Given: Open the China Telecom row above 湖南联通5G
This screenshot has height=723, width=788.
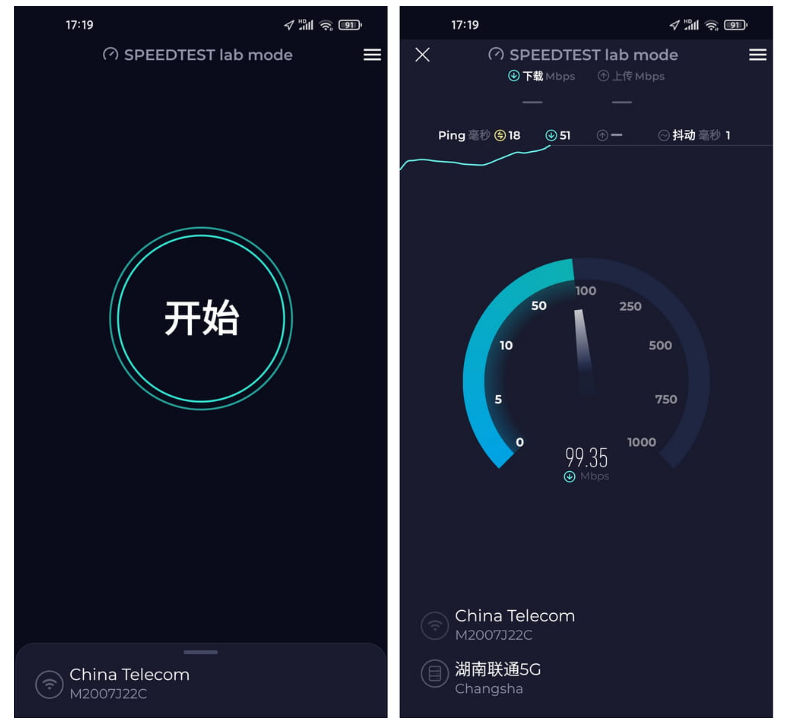Looking at the screenshot, I should click(513, 624).
